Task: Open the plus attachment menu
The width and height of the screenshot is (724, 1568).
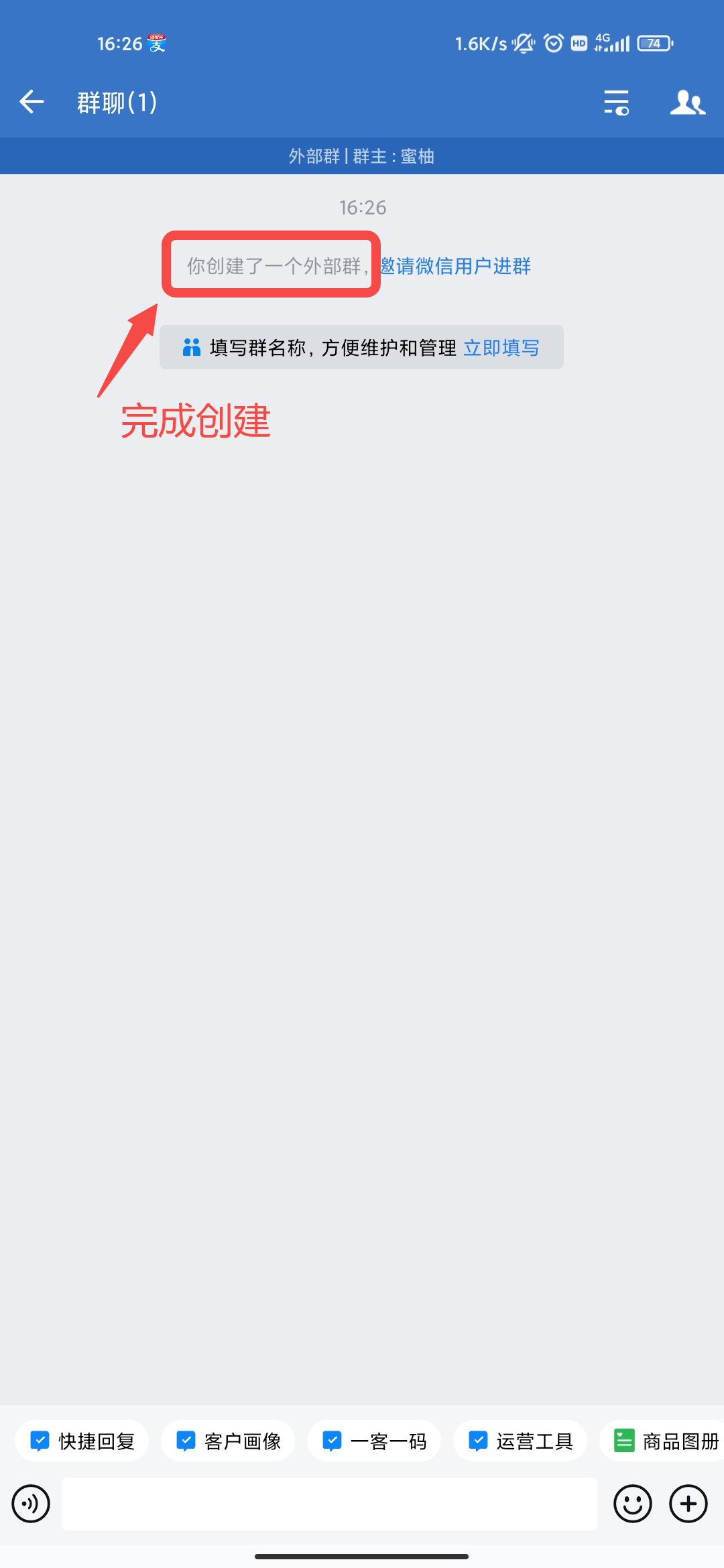Action: point(688,1504)
